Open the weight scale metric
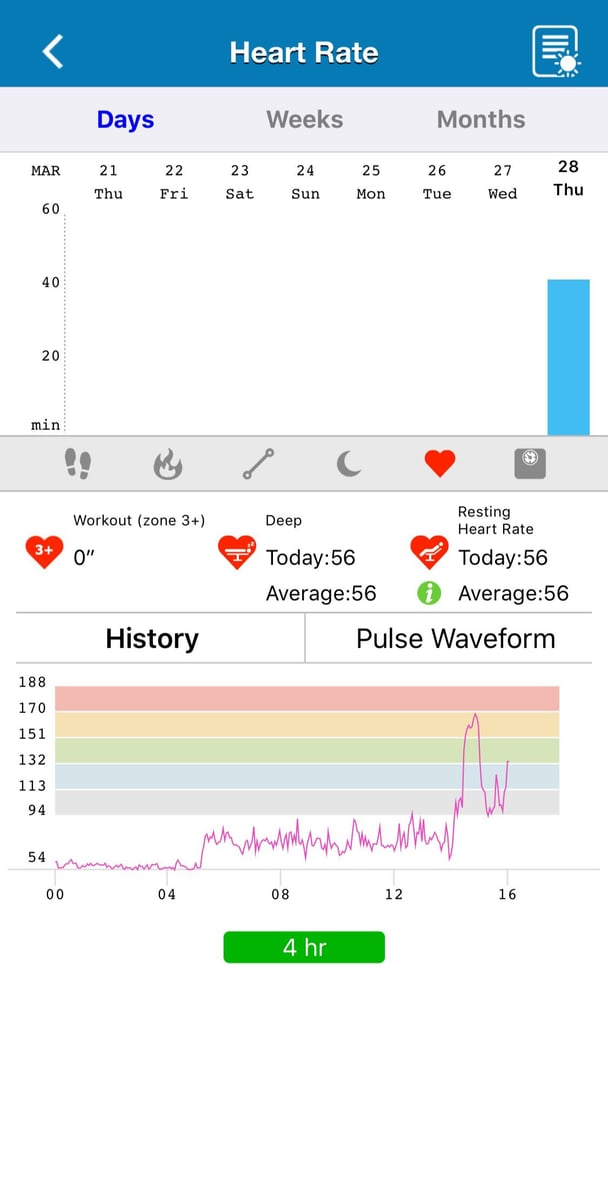This screenshot has height=1196, width=608. pyautogui.click(x=530, y=464)
